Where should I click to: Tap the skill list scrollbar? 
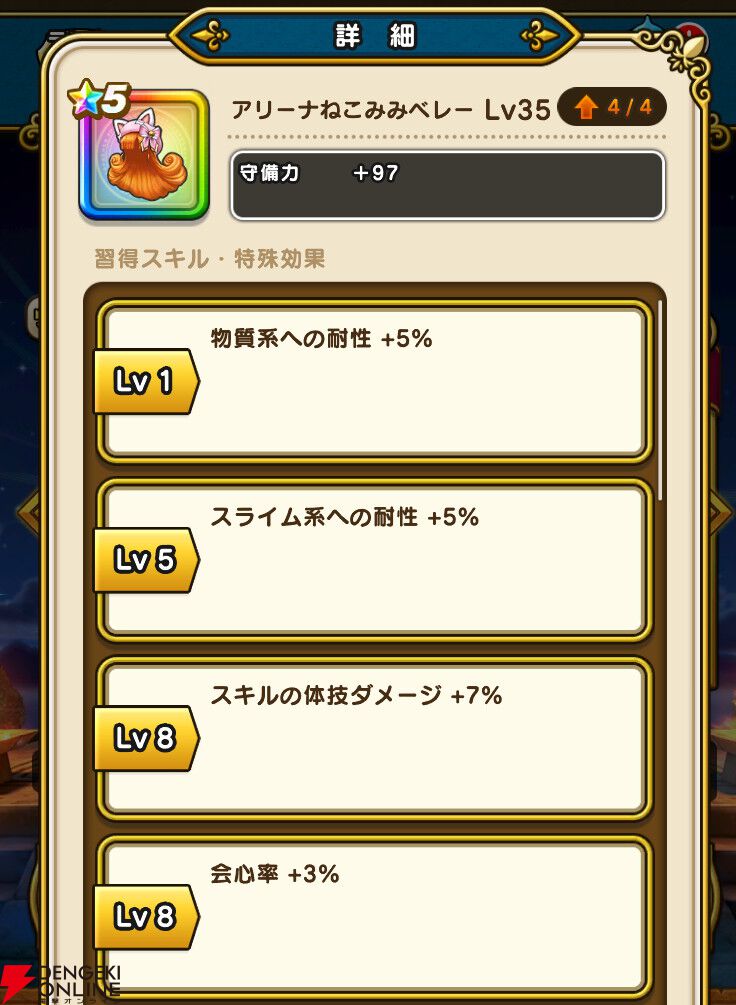(x=660, y=400)
